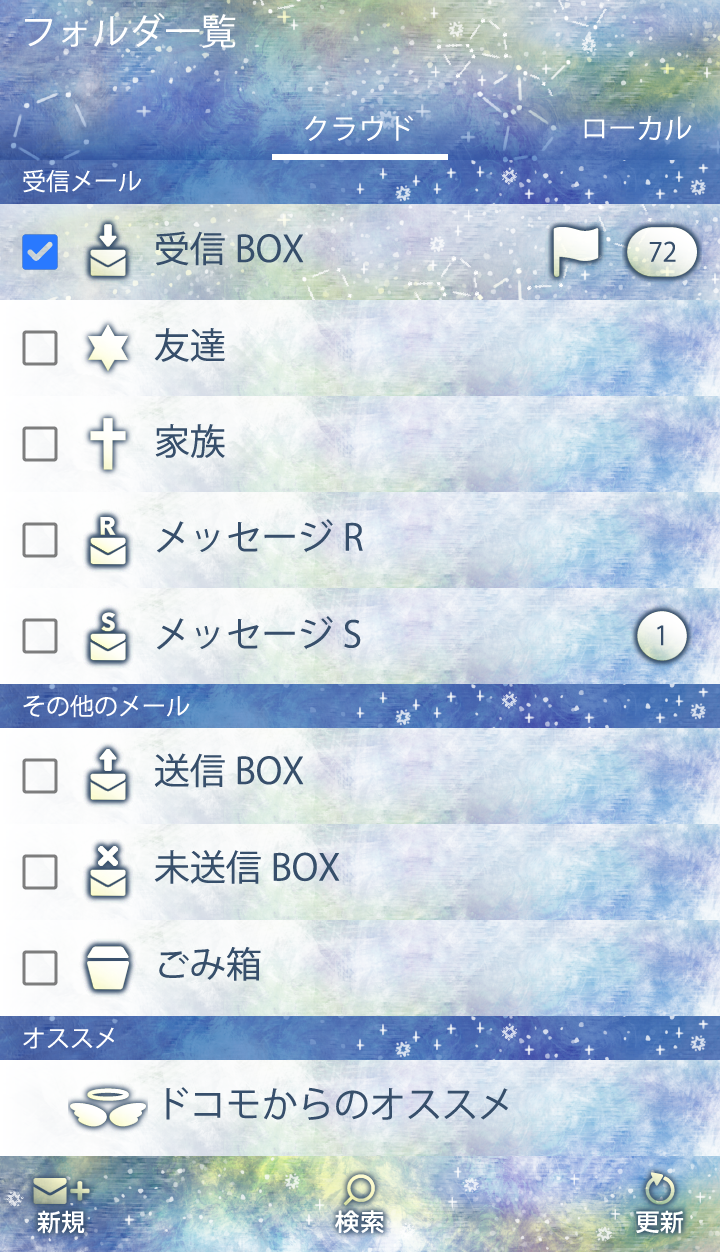Viewport: 720px width, 1252px height.
Task: Select the メッセージ R checkbox
Action: pos(40,540)
